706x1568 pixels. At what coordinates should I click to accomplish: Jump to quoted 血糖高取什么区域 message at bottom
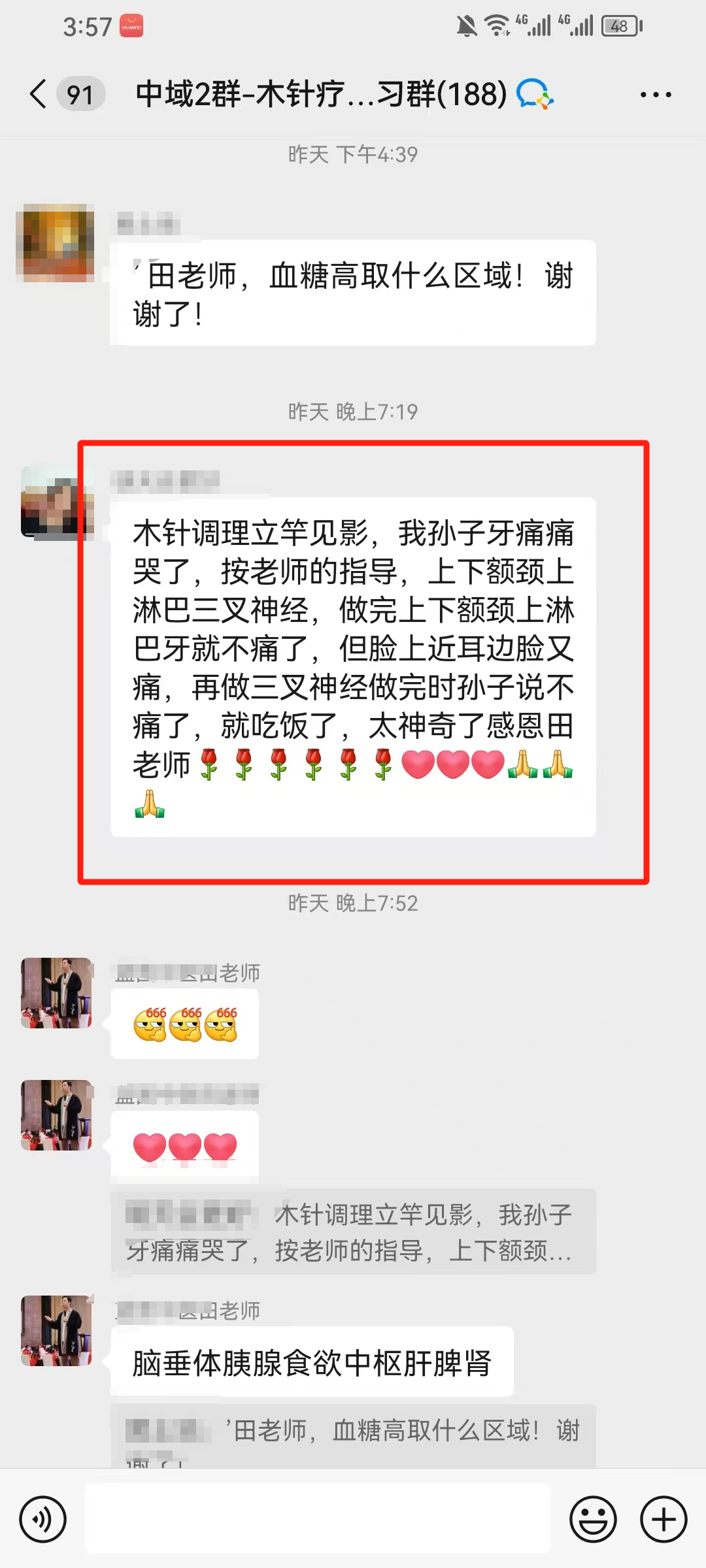click(353, 1436)
